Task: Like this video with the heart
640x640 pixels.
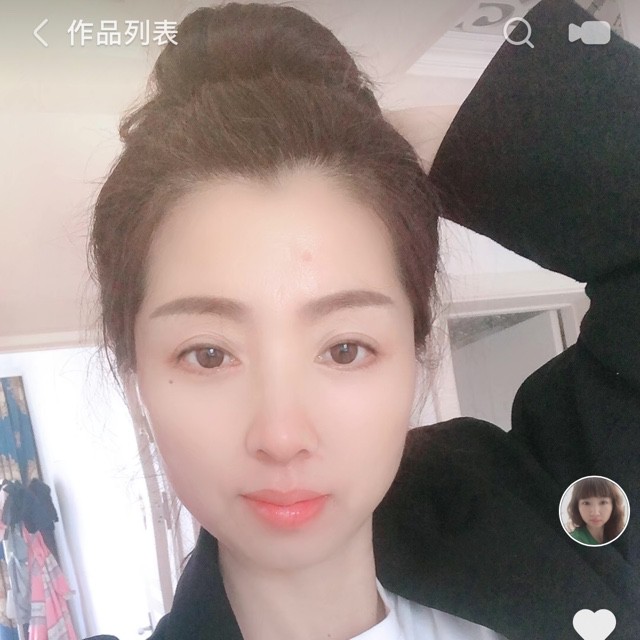Action: [594, 624]
